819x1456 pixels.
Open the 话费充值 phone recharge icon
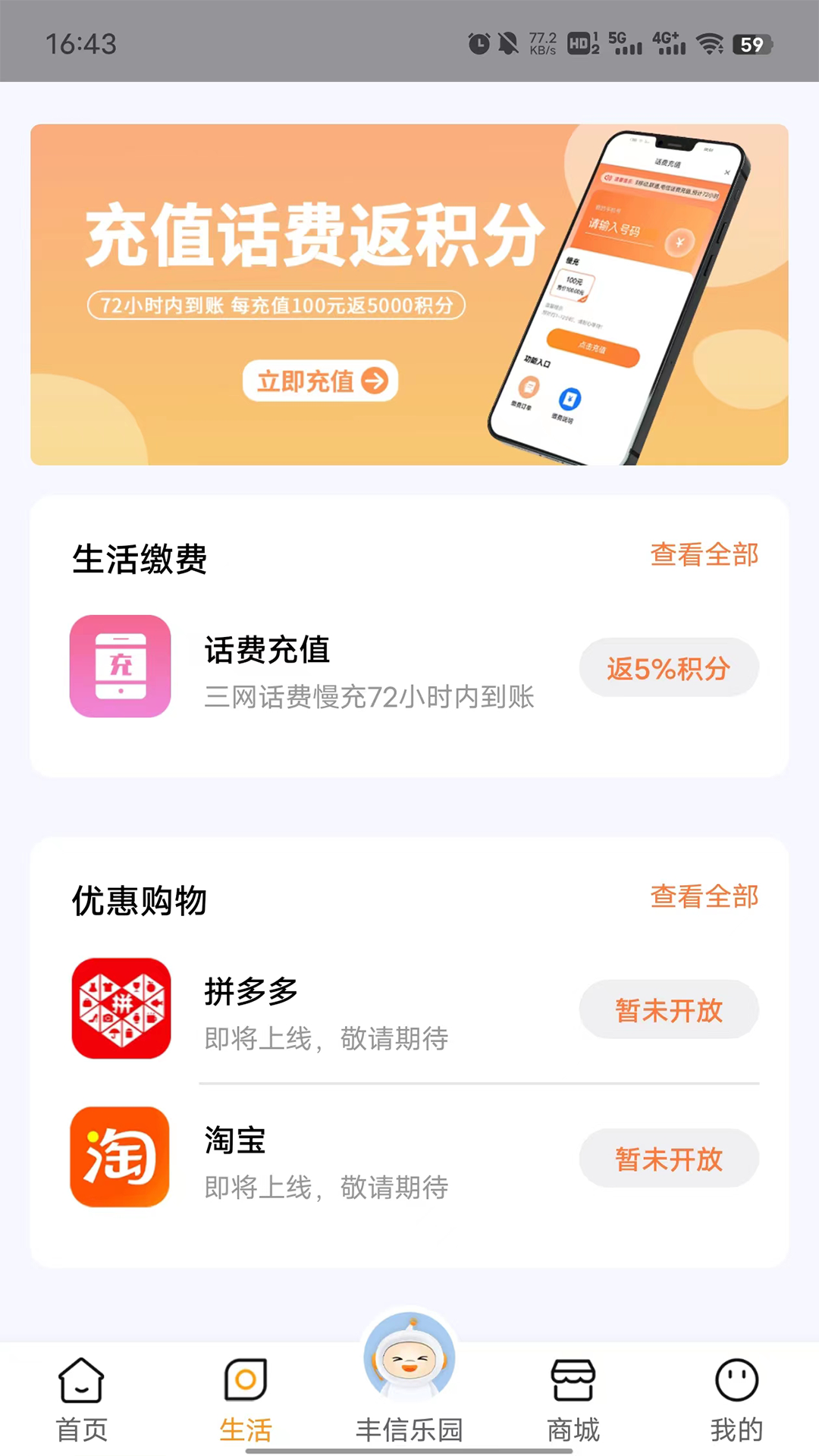pos(119,666)
